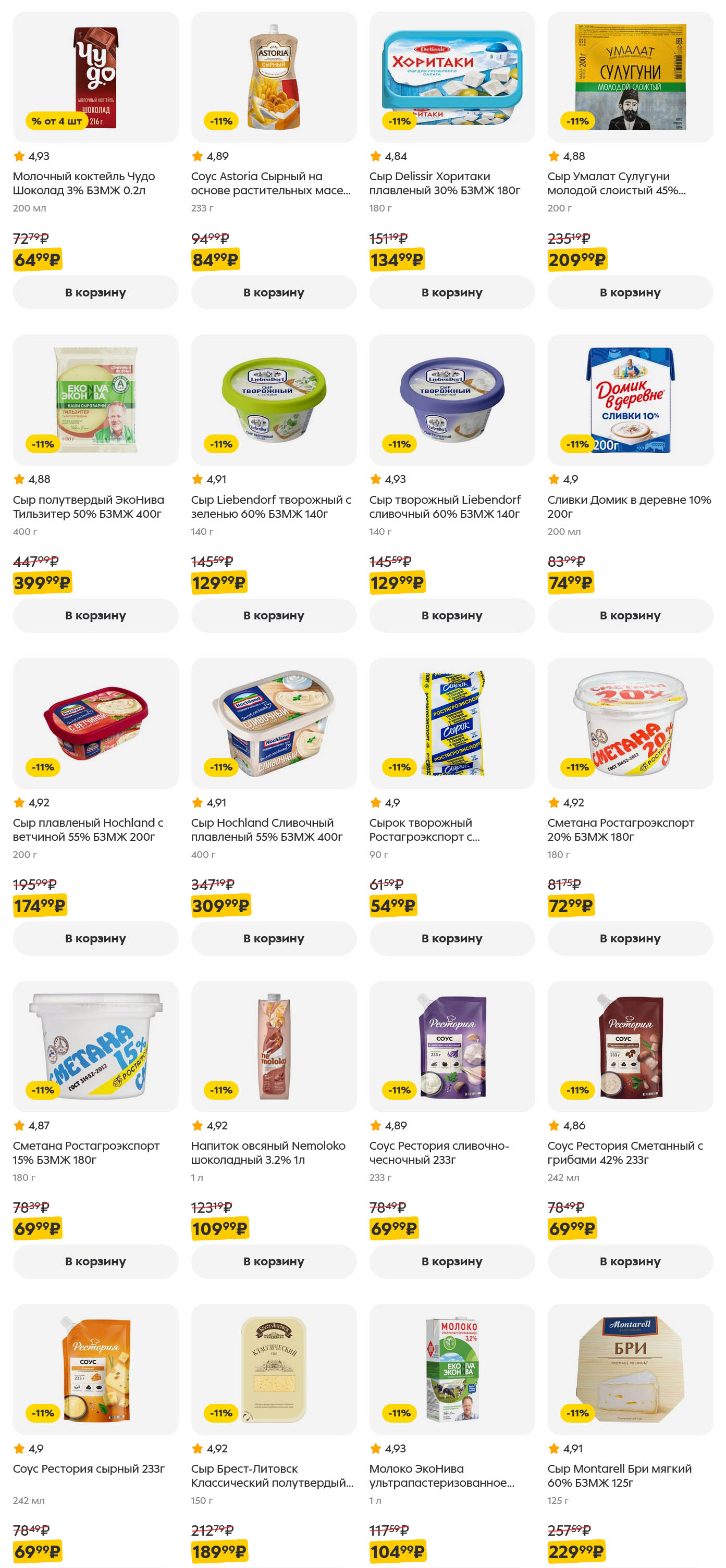The image size is (726, 1568).
Task: Add Hochland с ветчиной cheese to cart
Action: pos(95,938)
